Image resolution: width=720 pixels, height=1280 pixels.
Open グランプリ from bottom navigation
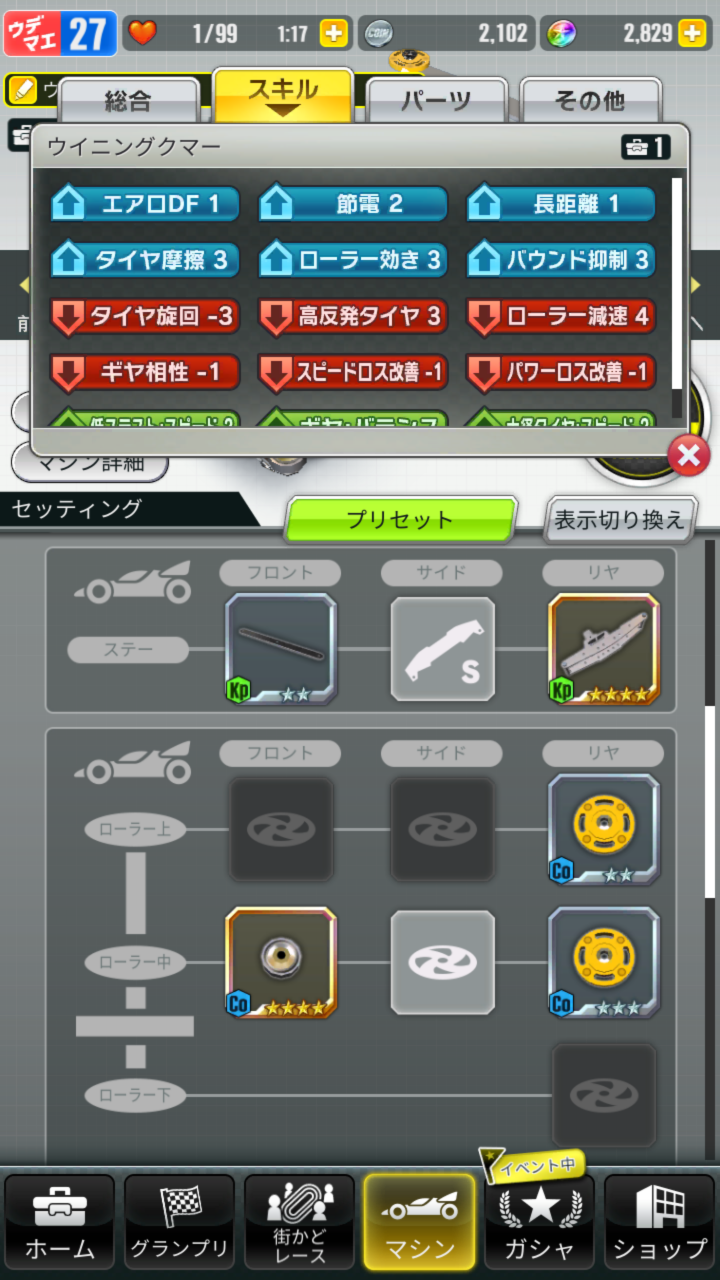(180, 1222)
